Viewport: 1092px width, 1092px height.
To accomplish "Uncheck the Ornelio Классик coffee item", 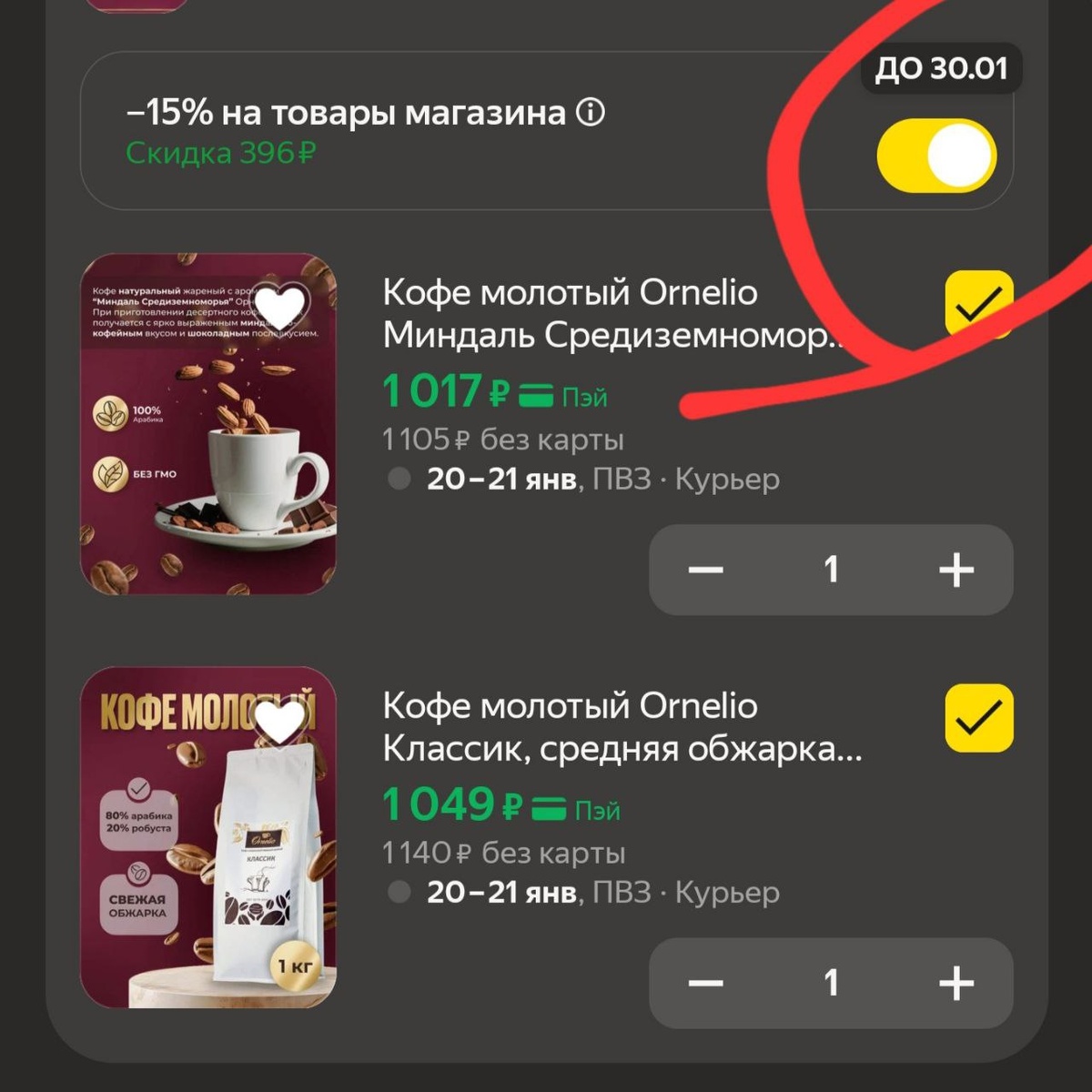I will tap(979, 718).
